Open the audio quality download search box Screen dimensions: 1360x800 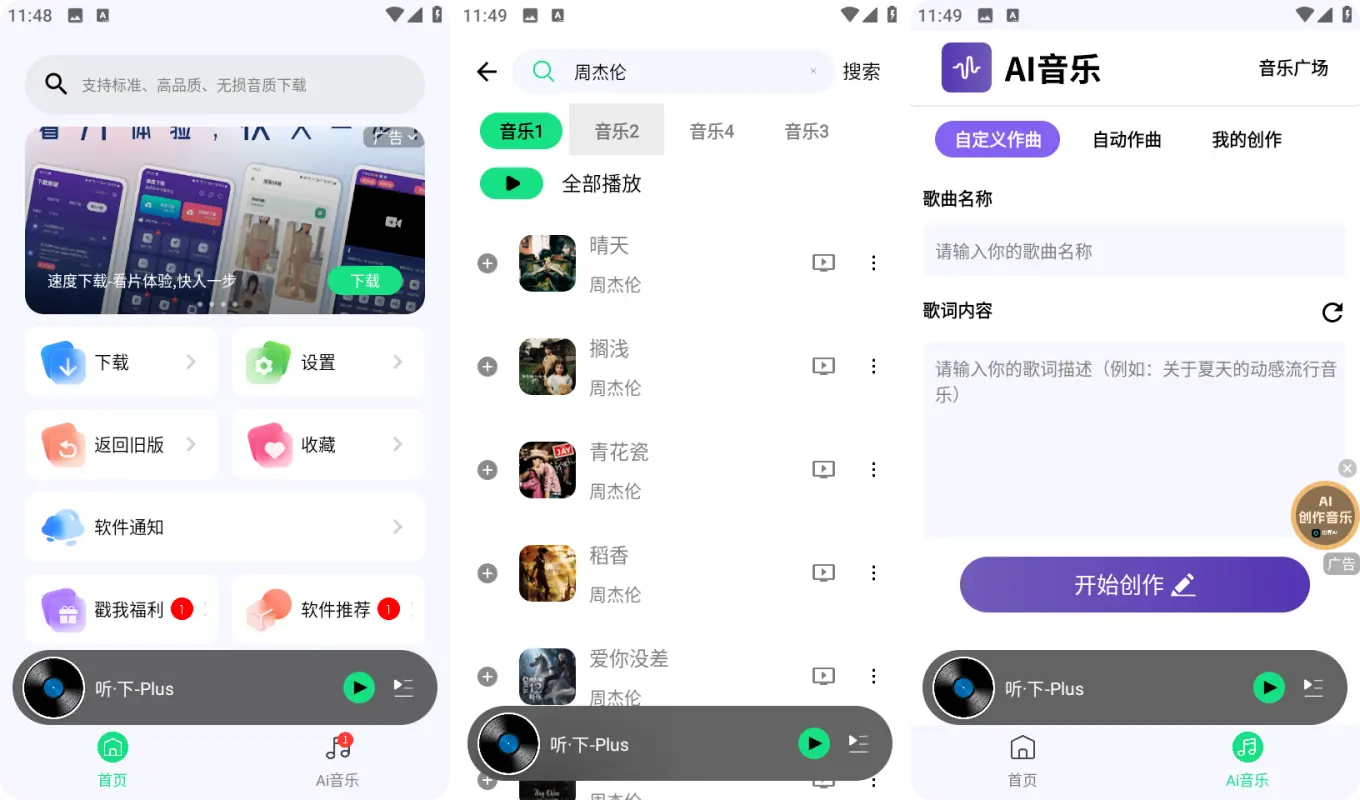(225, 85)
